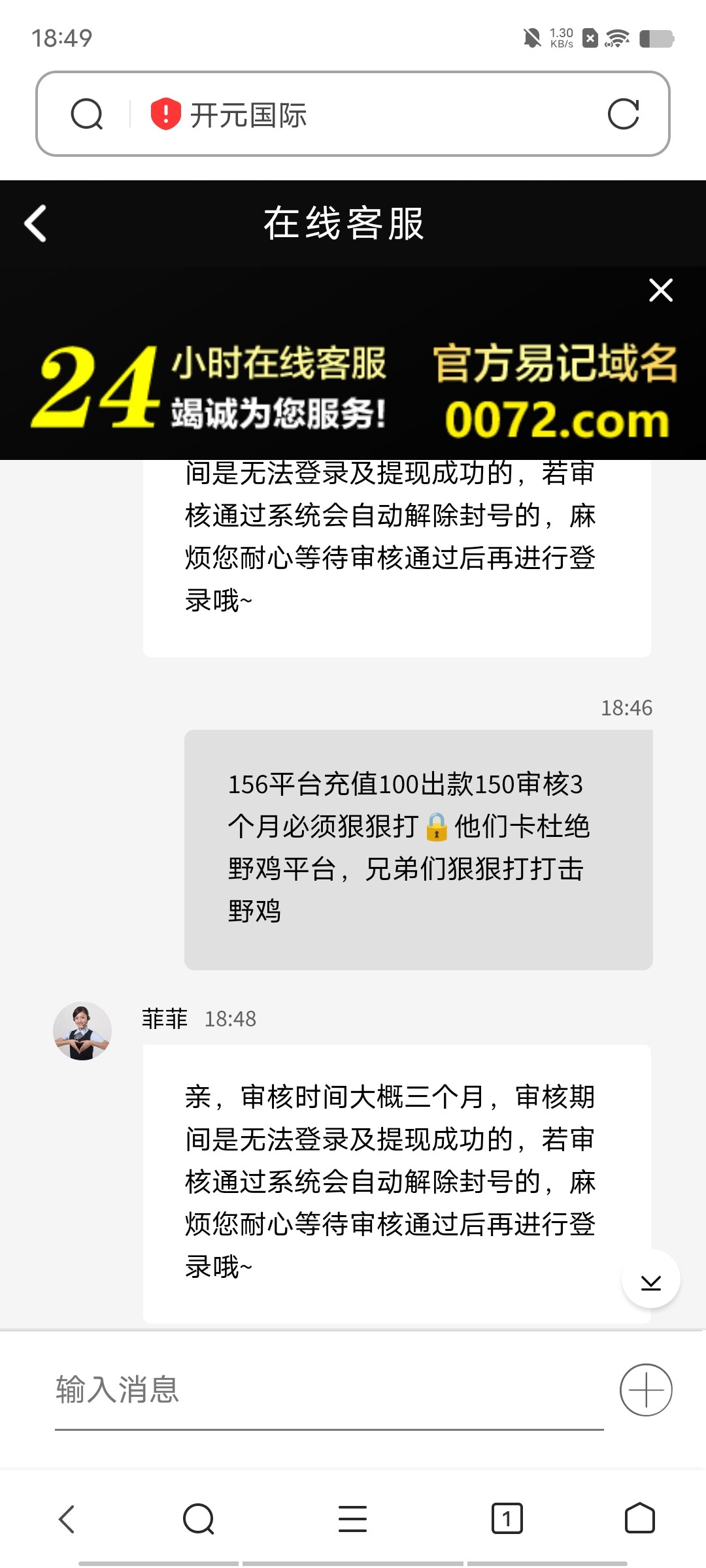Open the 0072.com domain link
The image size is (706, 1568).
(556, 417)
